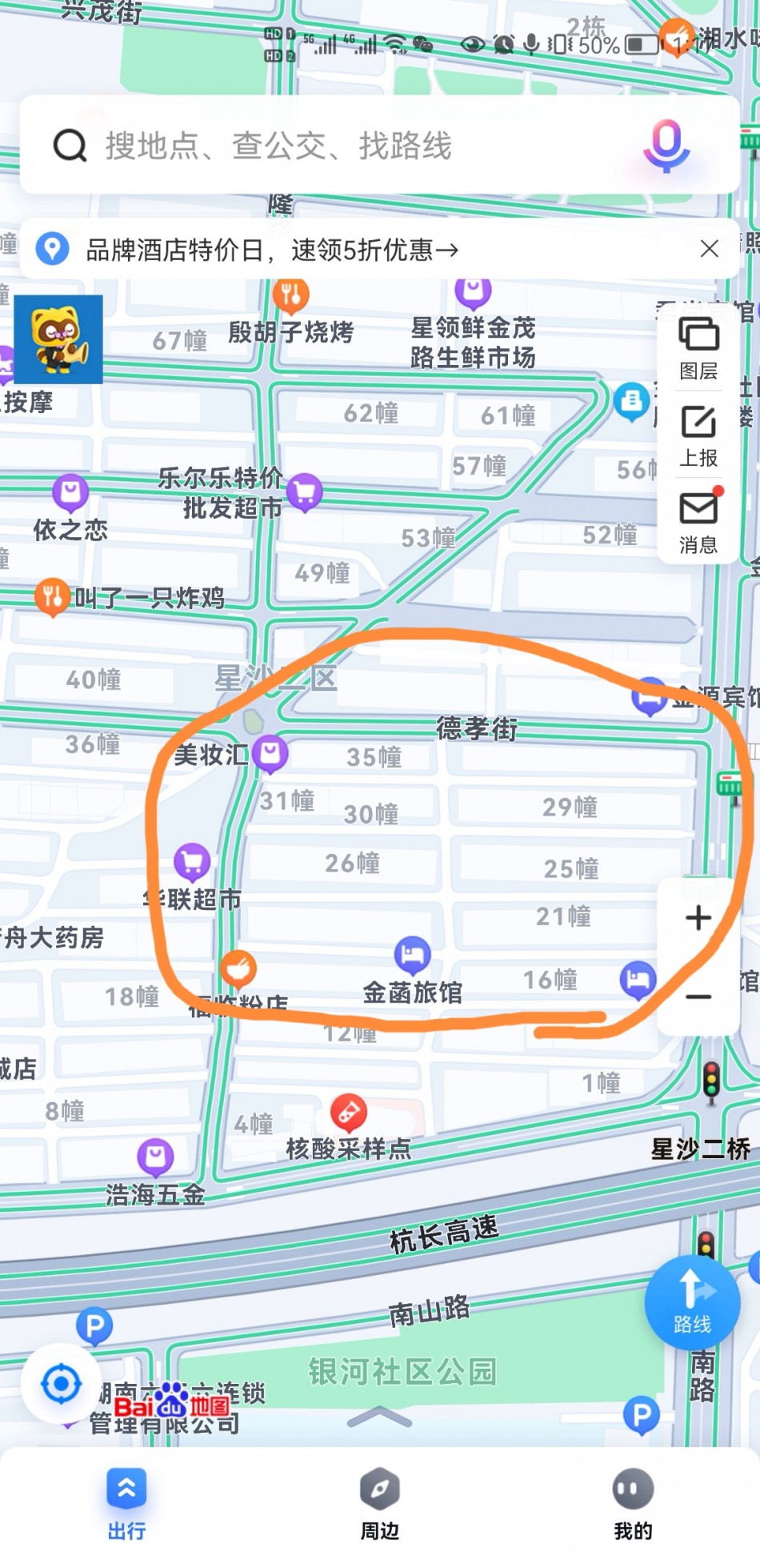
Task: Switch to the 周边 nearby tab
Action: (379, 1504)
